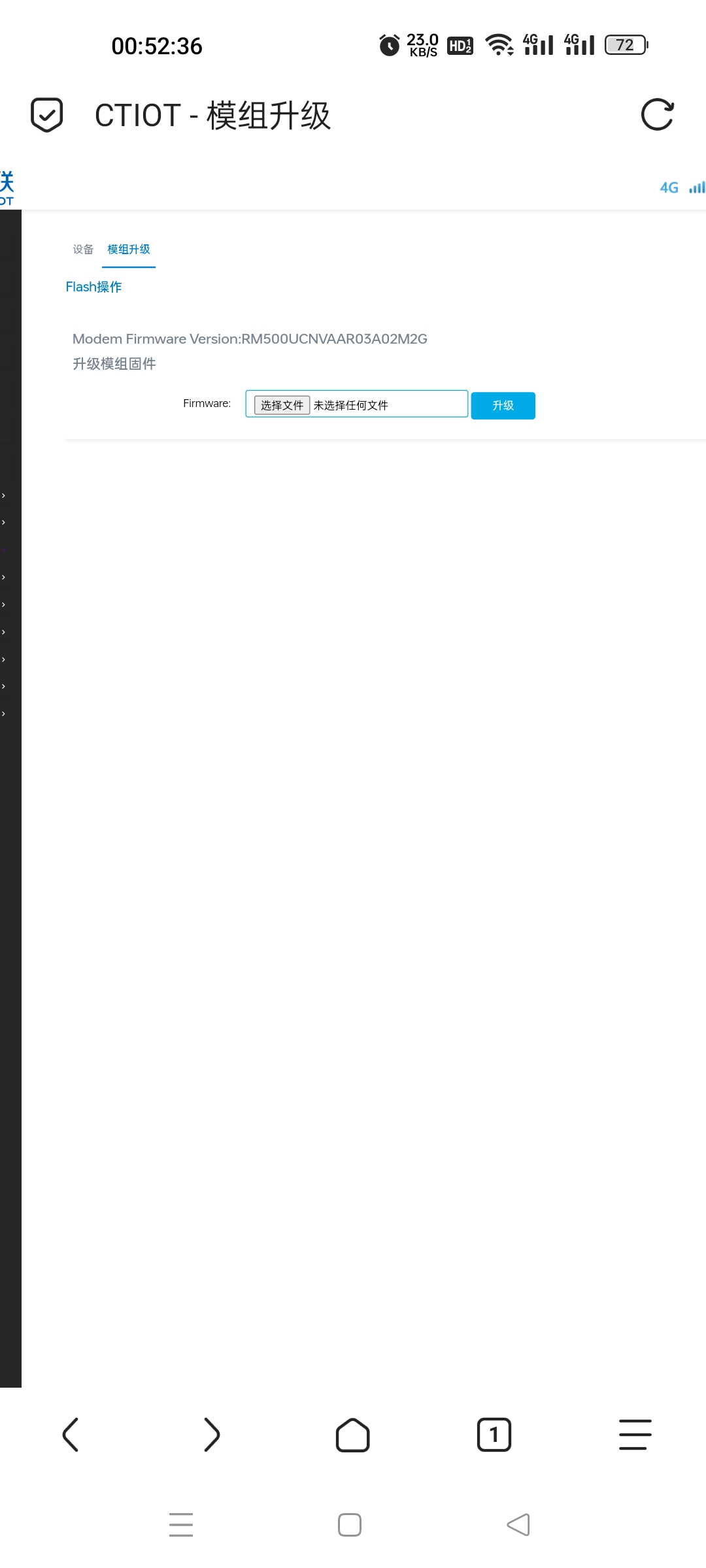Tap the system home square button
The image size is (706, 1568).
(x=350, y=1525)
